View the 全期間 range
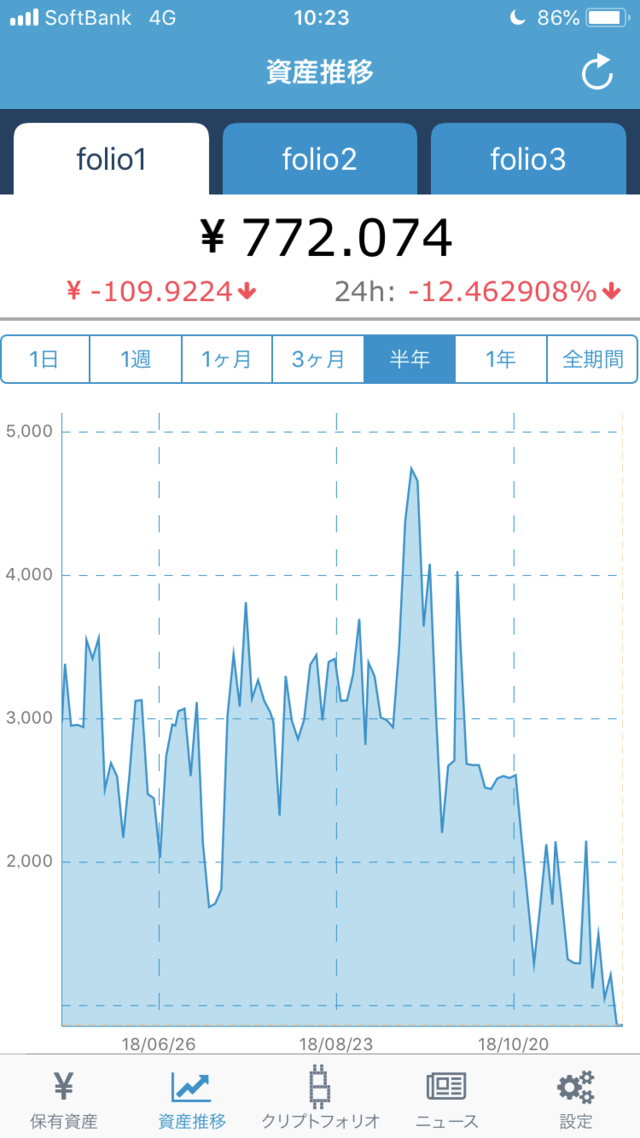Viewport: 640px width, 1138px height. (x=592, y=359)
